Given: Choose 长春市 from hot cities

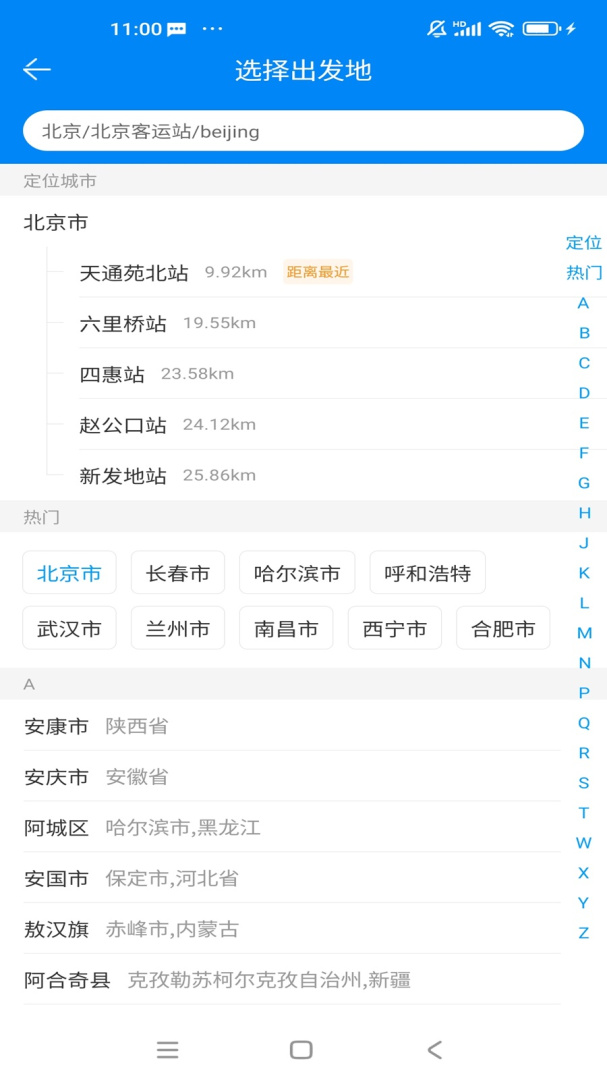Looking at the screenshot, I should tap(178, 573).
